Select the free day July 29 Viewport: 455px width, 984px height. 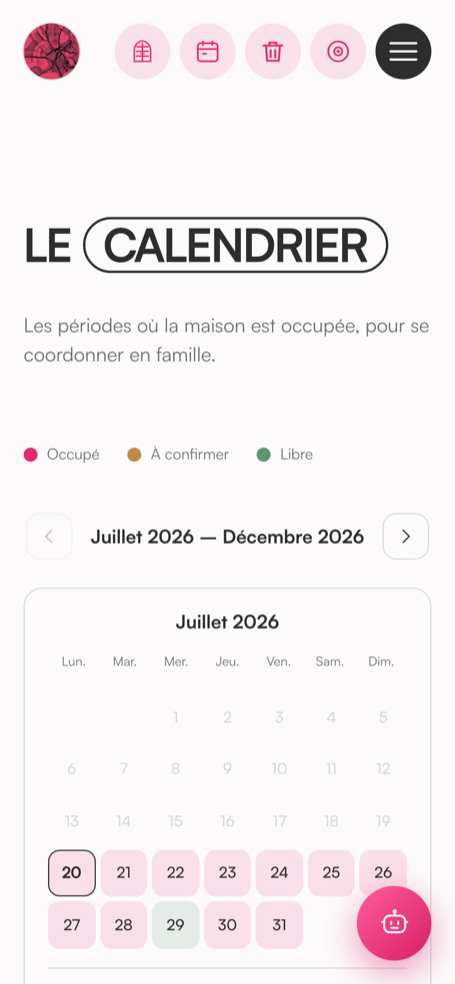point(176,925)
